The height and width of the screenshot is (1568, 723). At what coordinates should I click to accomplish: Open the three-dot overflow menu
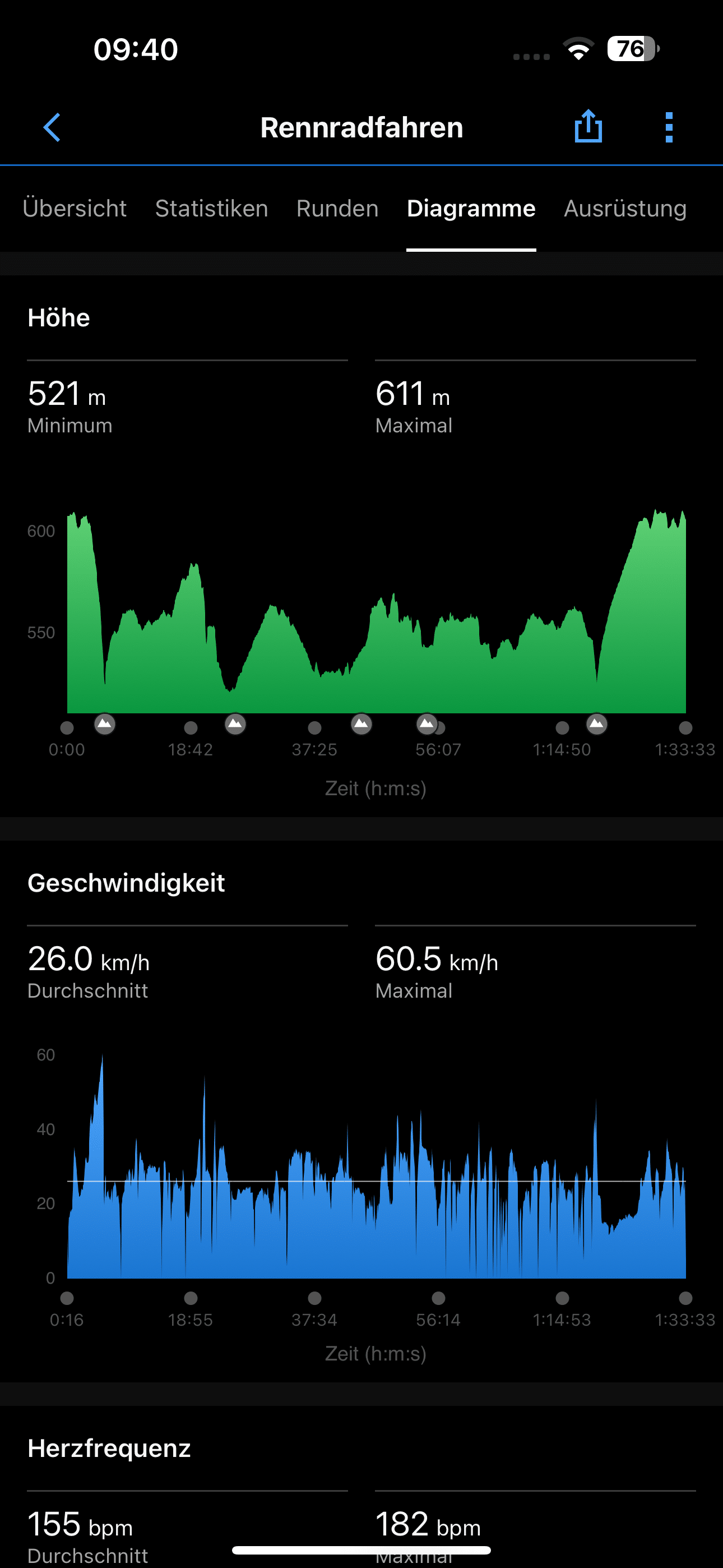pyautogui.click(x=668, y=127)
